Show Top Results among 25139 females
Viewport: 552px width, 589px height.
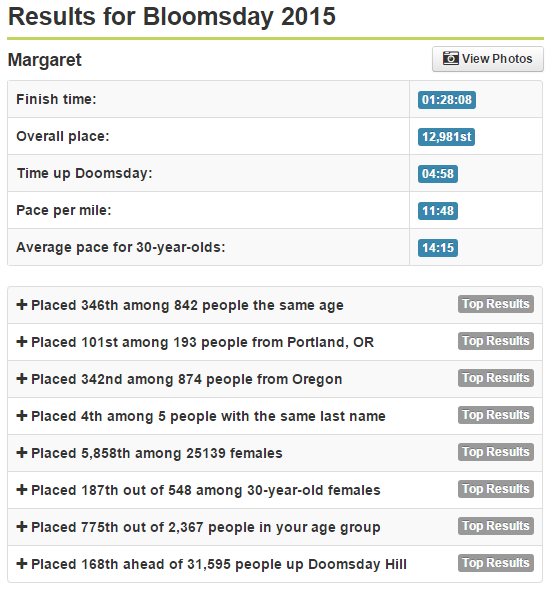pos(496,452)
